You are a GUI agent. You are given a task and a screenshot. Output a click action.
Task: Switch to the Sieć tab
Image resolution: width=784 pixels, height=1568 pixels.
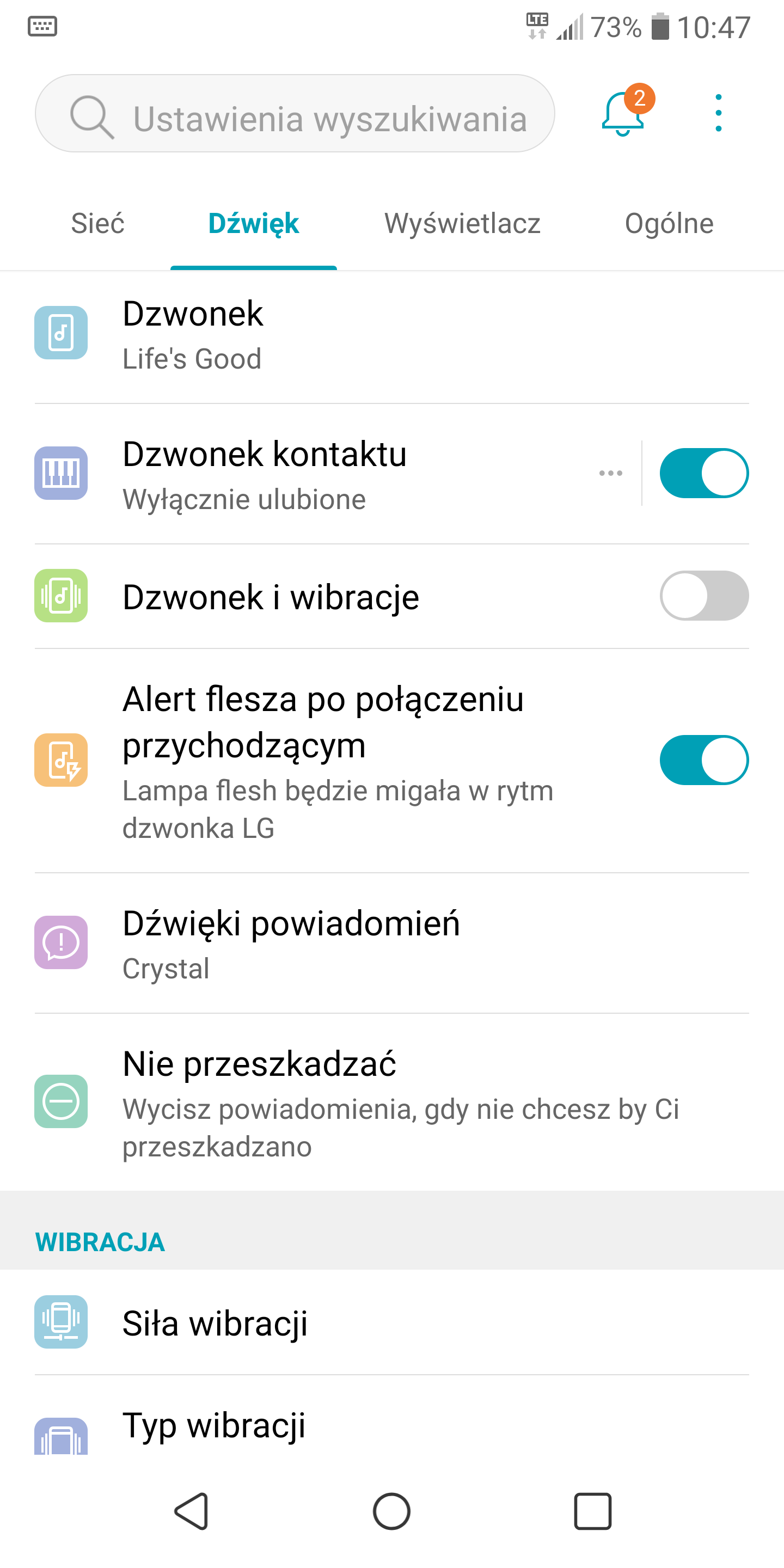tap(97, 223)
